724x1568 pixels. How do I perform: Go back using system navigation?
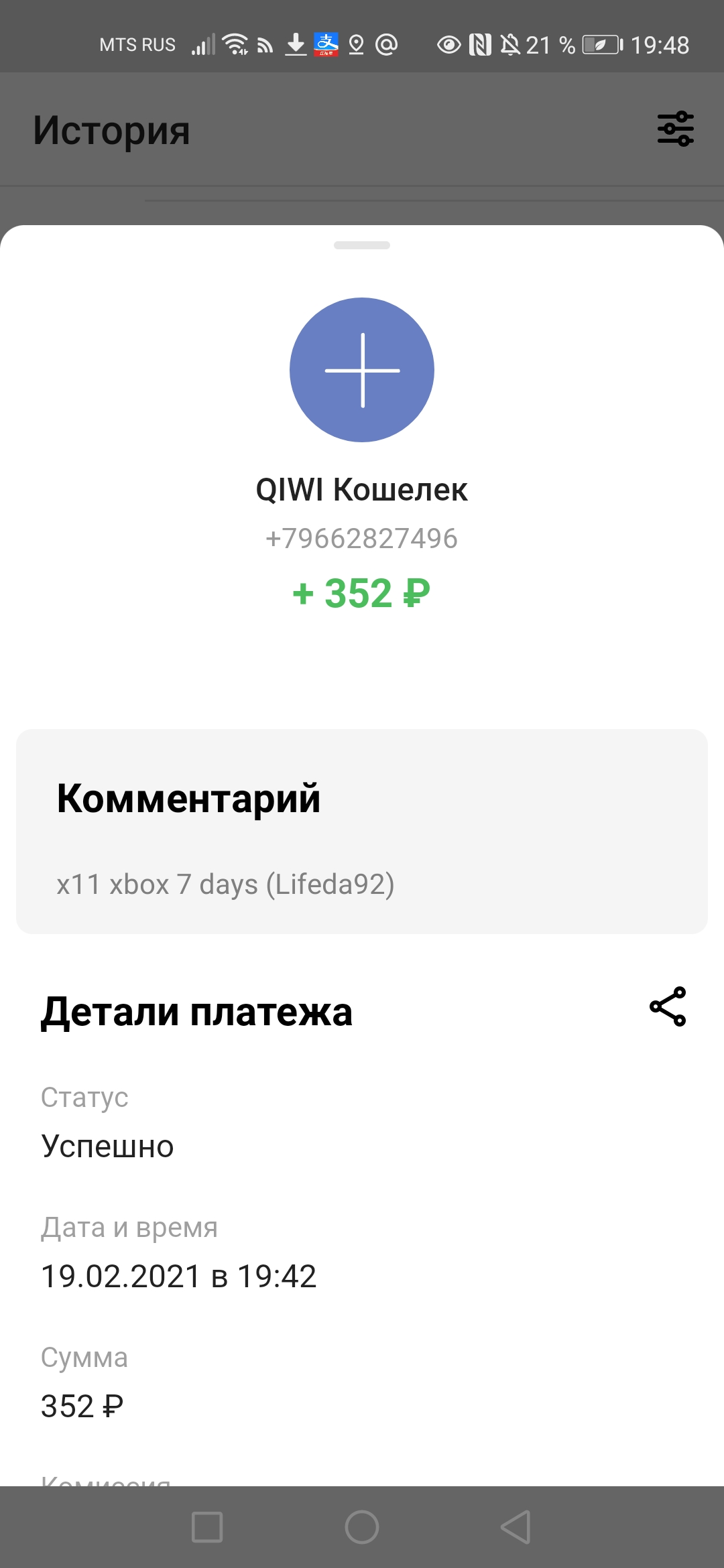click(516, 1527)
